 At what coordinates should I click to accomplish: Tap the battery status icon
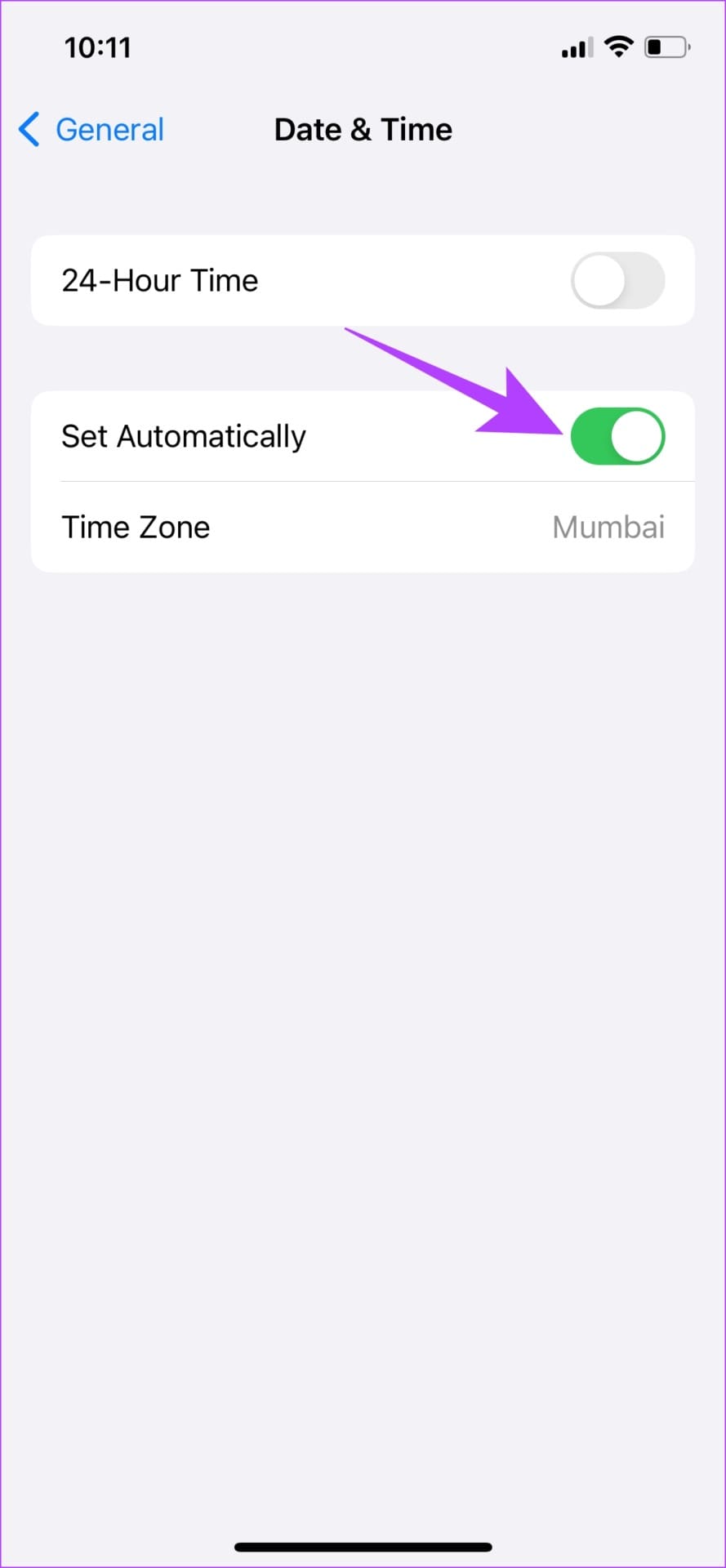coord(663,47)
